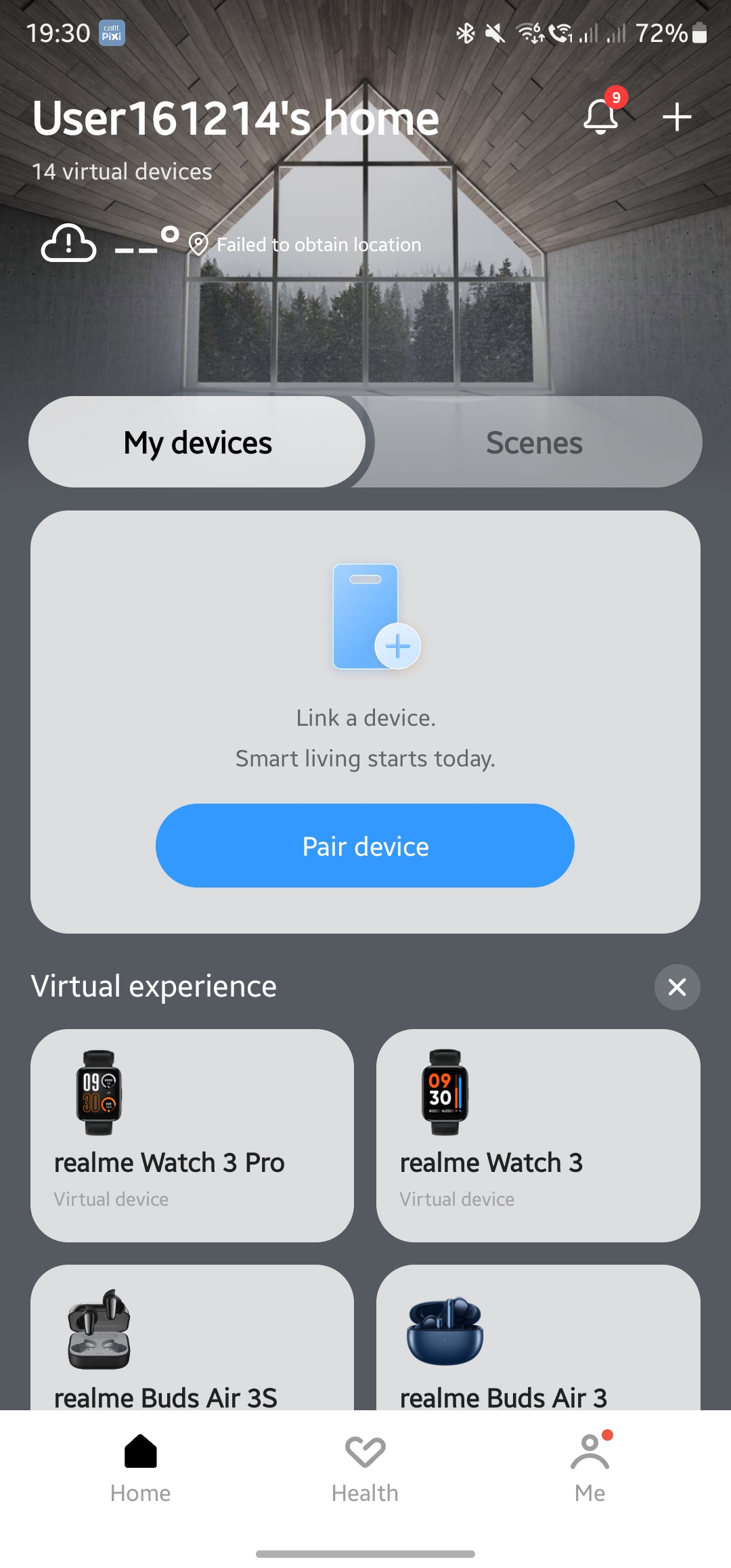This screenshot has height=1568, width=731.
Task: Switch to the Scenes tab
Action: (535, 443)
